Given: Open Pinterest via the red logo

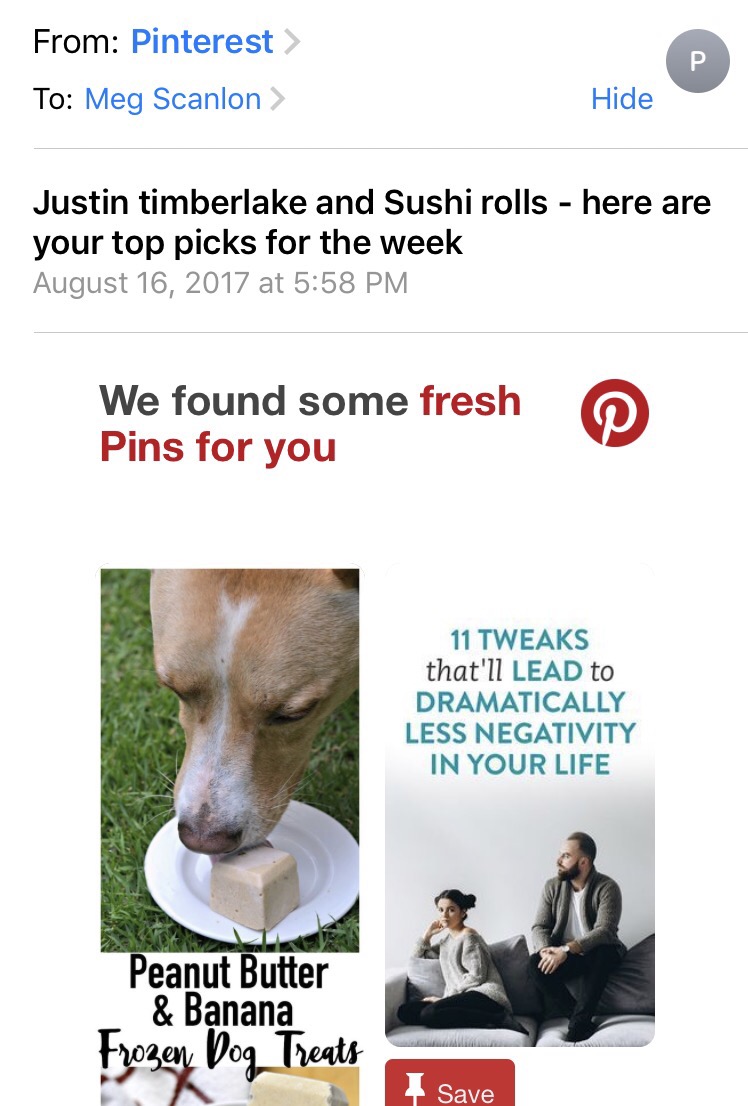Looking at the screenshot, I should (x=614, y=413).
